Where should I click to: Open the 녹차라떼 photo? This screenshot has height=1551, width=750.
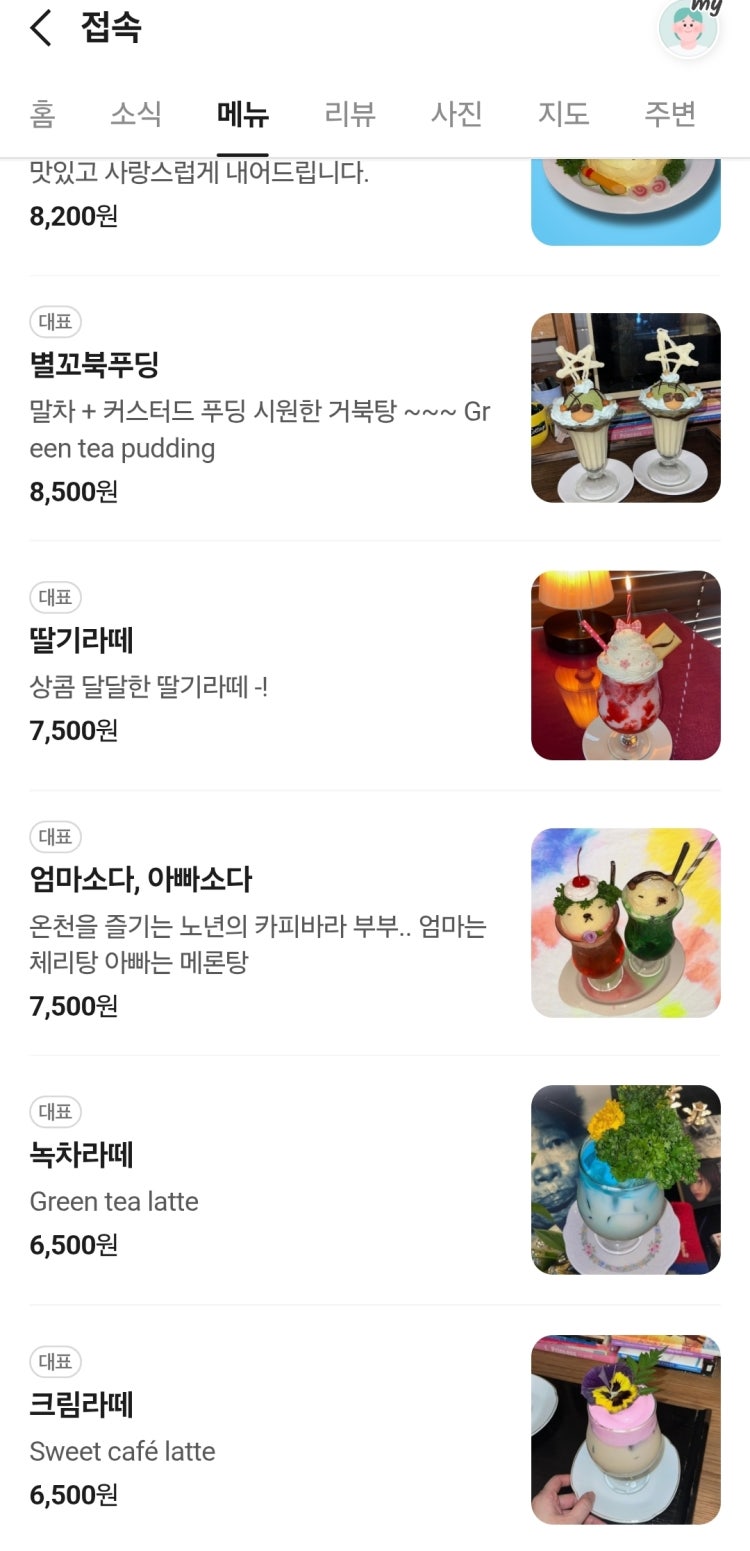[x=625, y=1180]
